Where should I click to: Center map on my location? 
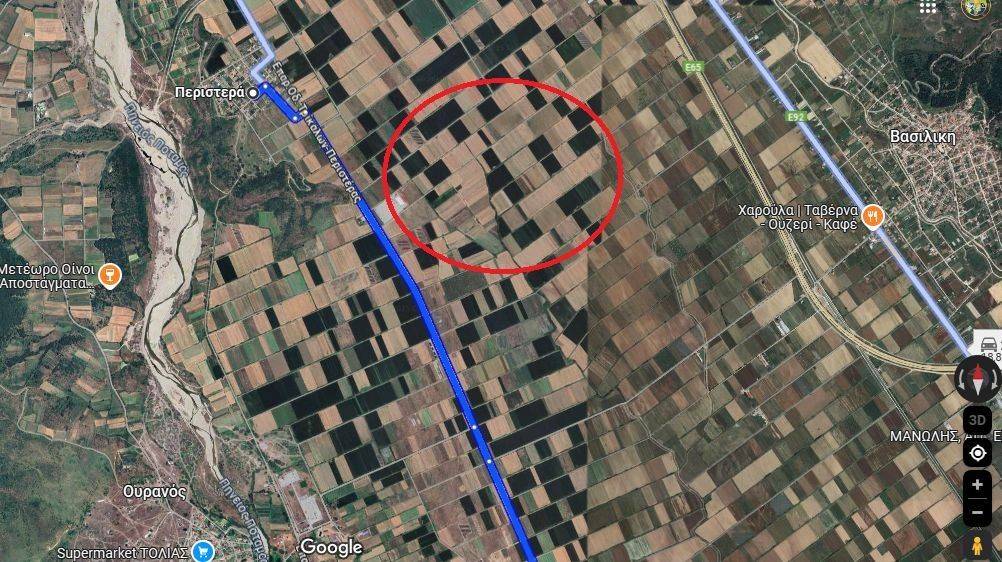(978, 452)
